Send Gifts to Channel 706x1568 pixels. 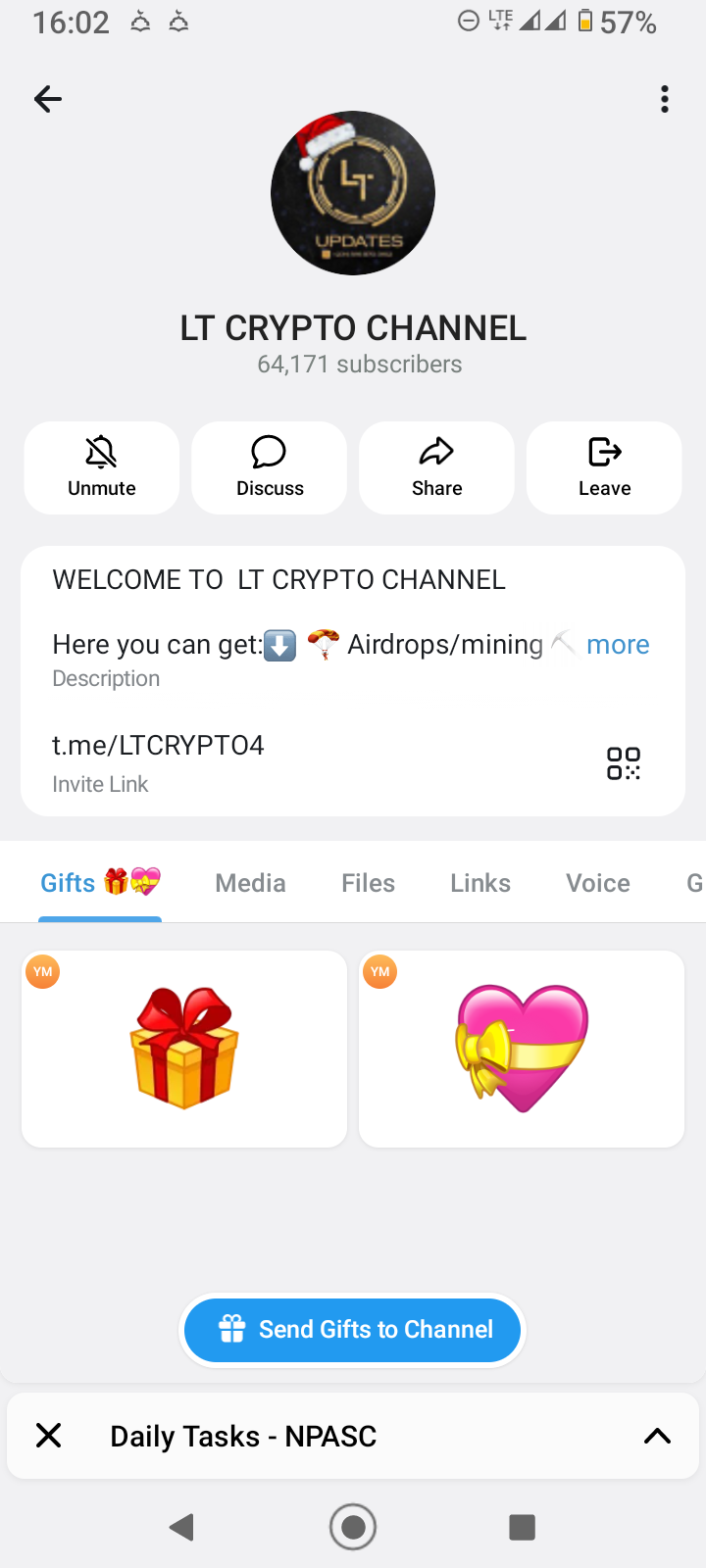[x=353, y=1330]
